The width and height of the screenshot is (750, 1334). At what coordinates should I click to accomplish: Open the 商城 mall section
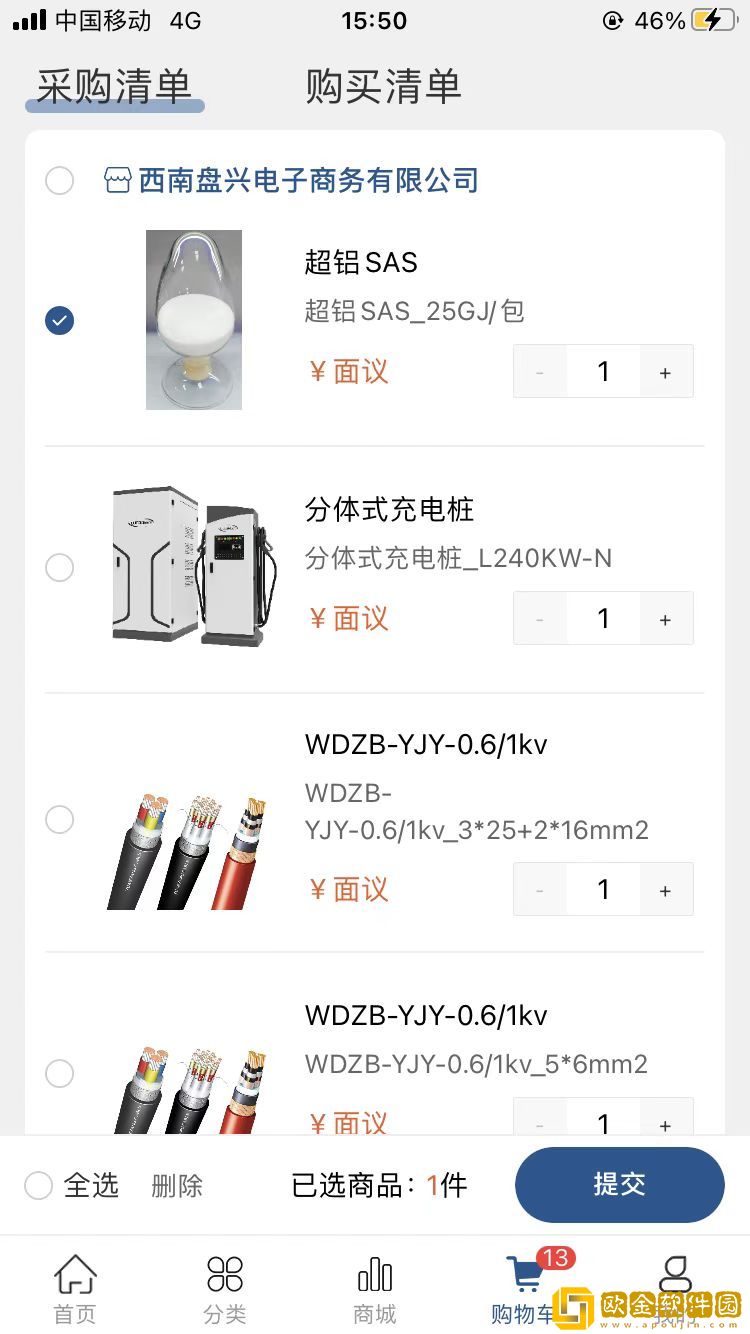coord(374,1287)
